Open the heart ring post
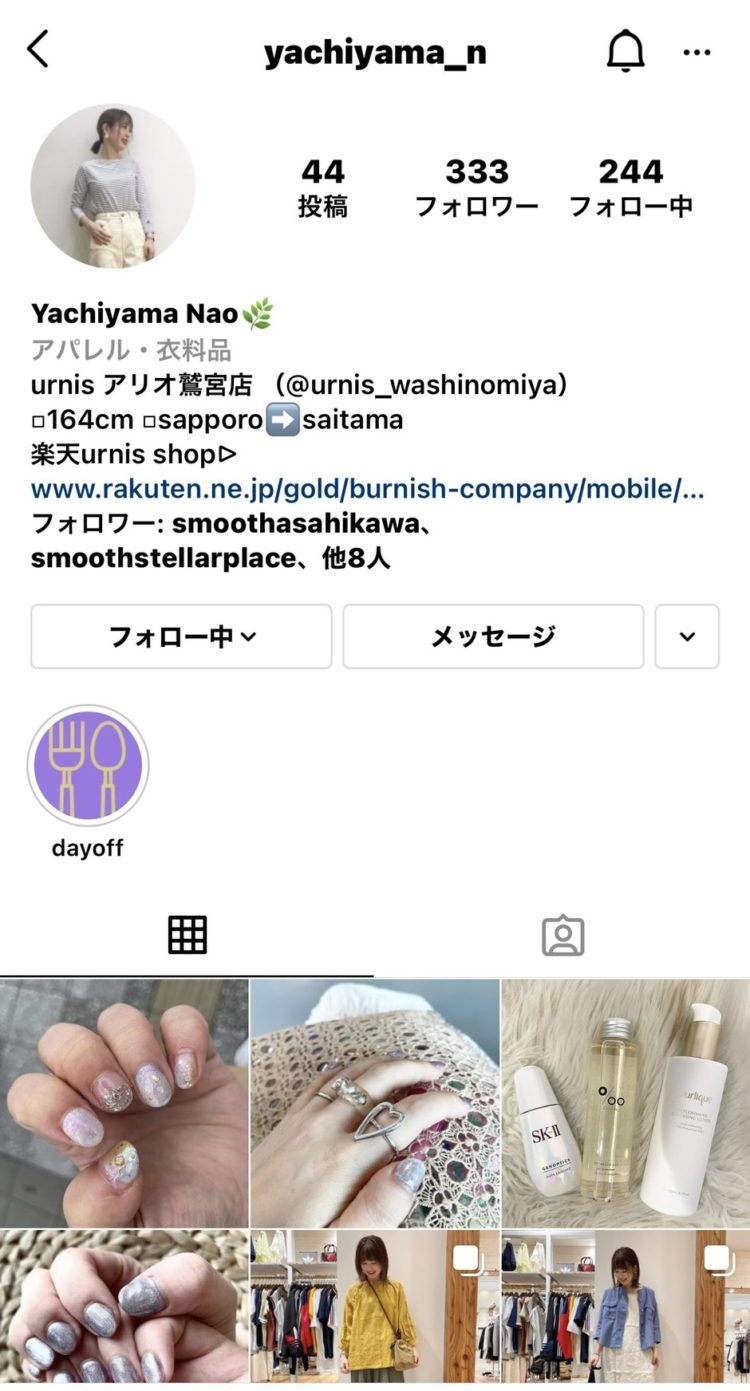 pos(375,1103)
